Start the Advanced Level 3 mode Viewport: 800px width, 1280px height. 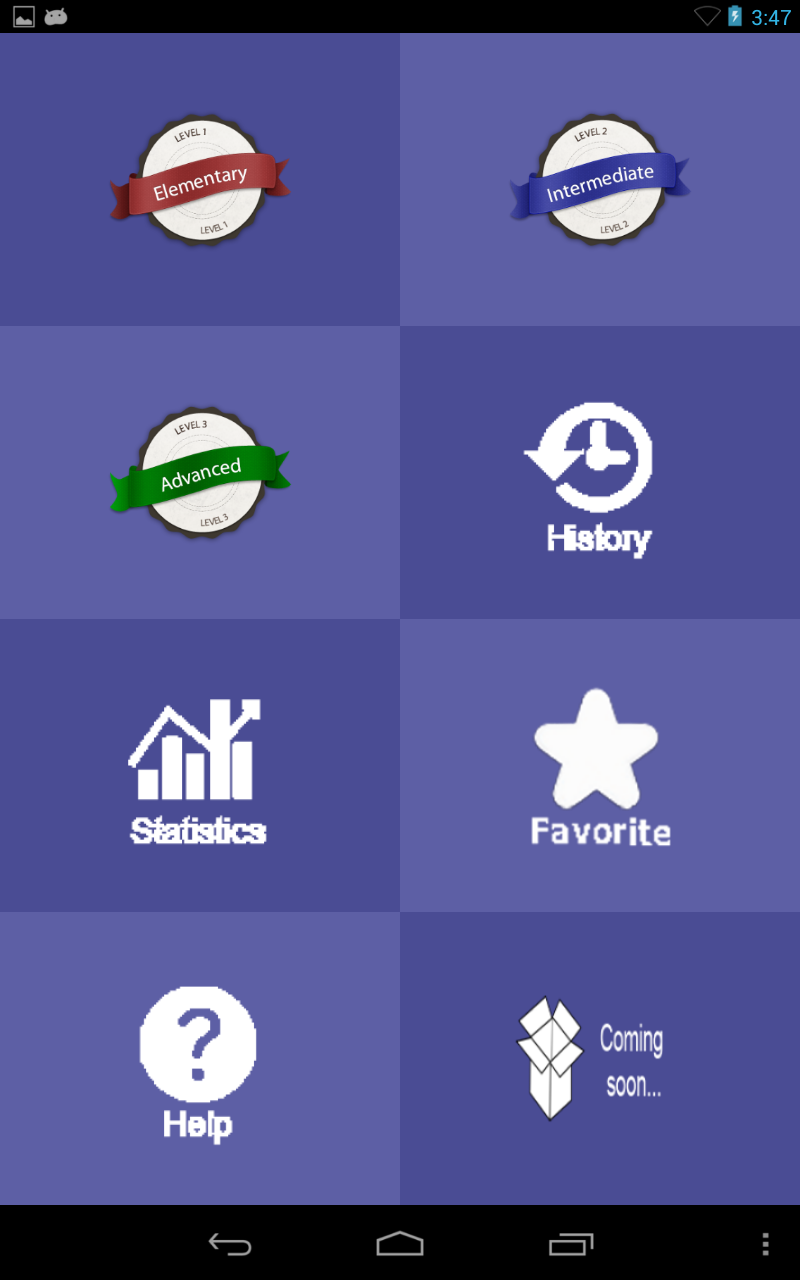tap(199, 470)
